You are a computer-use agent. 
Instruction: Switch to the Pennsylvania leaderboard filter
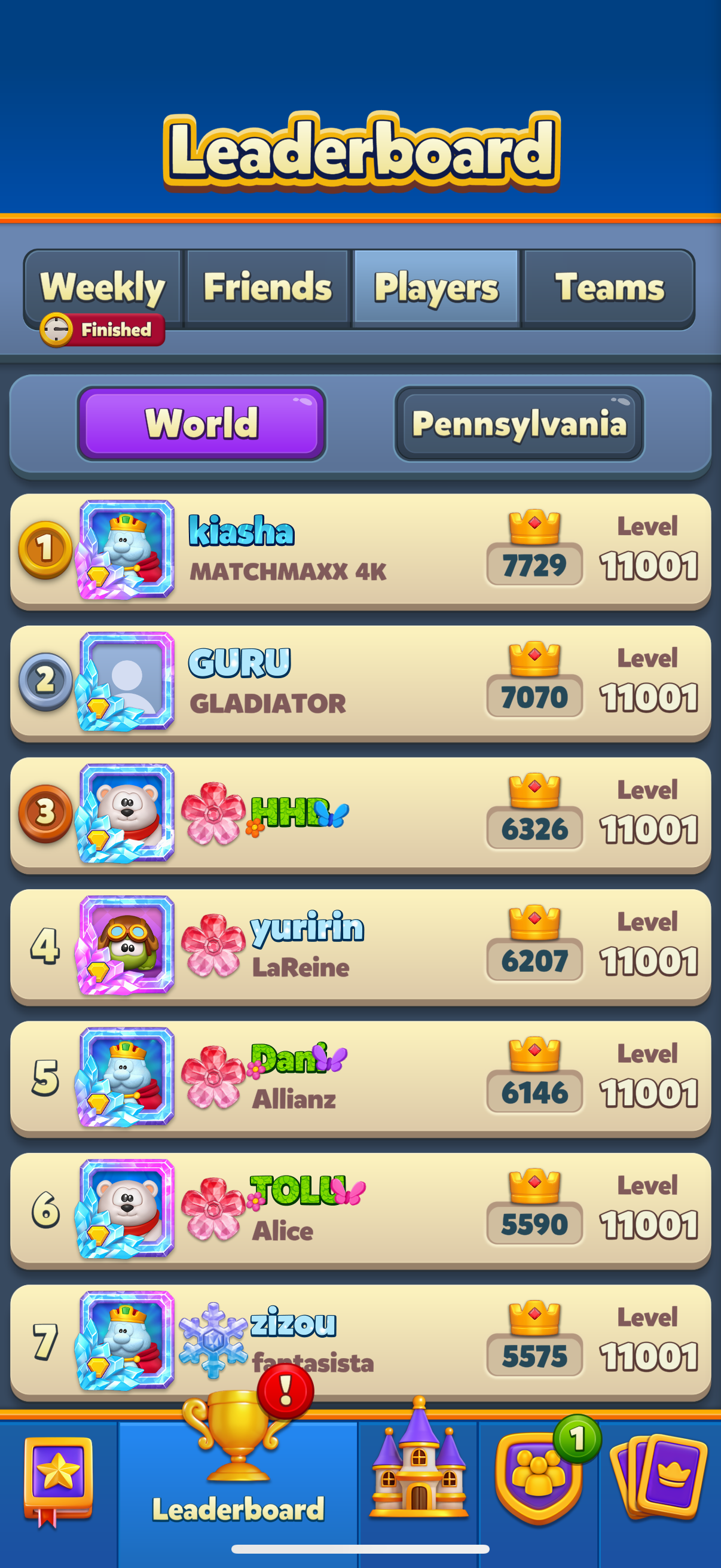[x=520, y=422]
